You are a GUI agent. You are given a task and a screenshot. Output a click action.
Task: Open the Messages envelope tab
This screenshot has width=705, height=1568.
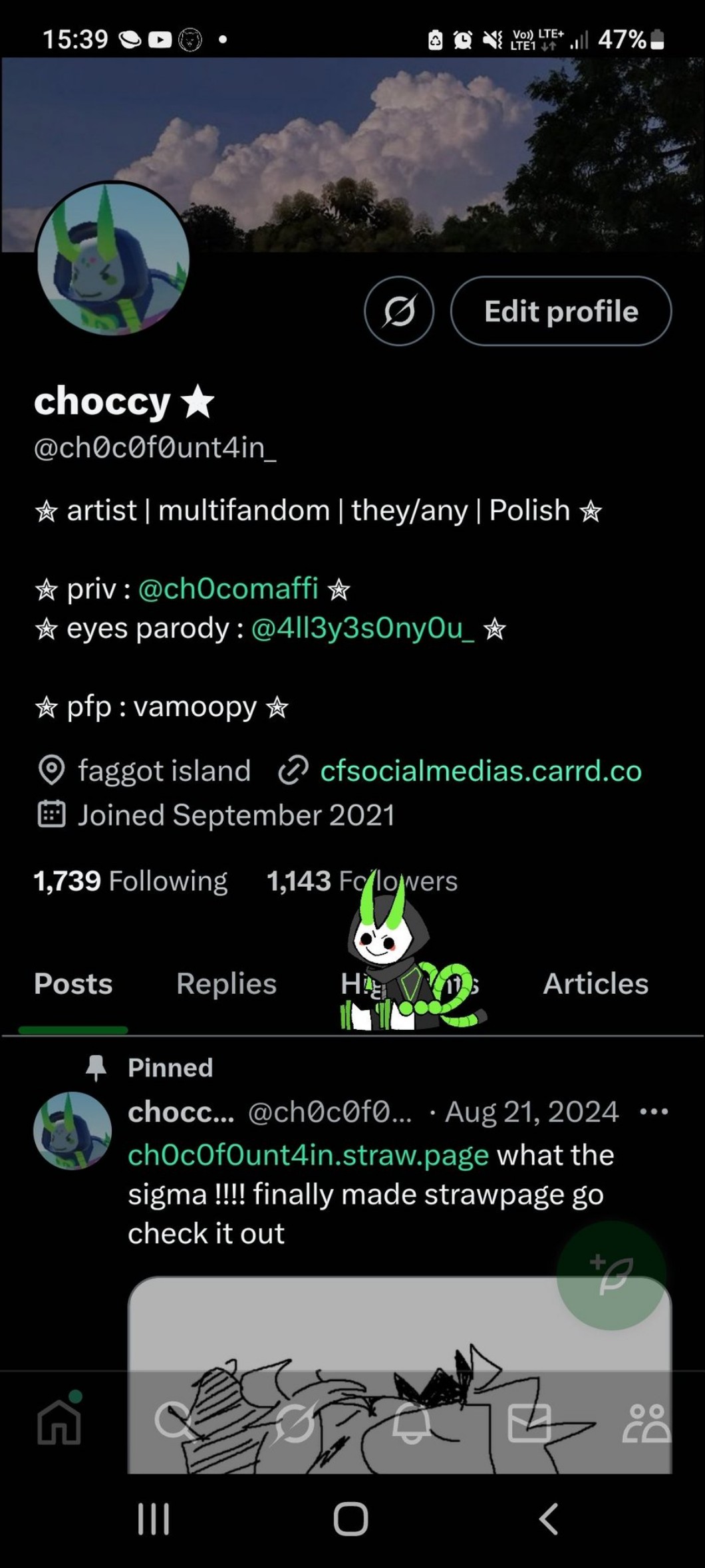tap(529, 1422)
